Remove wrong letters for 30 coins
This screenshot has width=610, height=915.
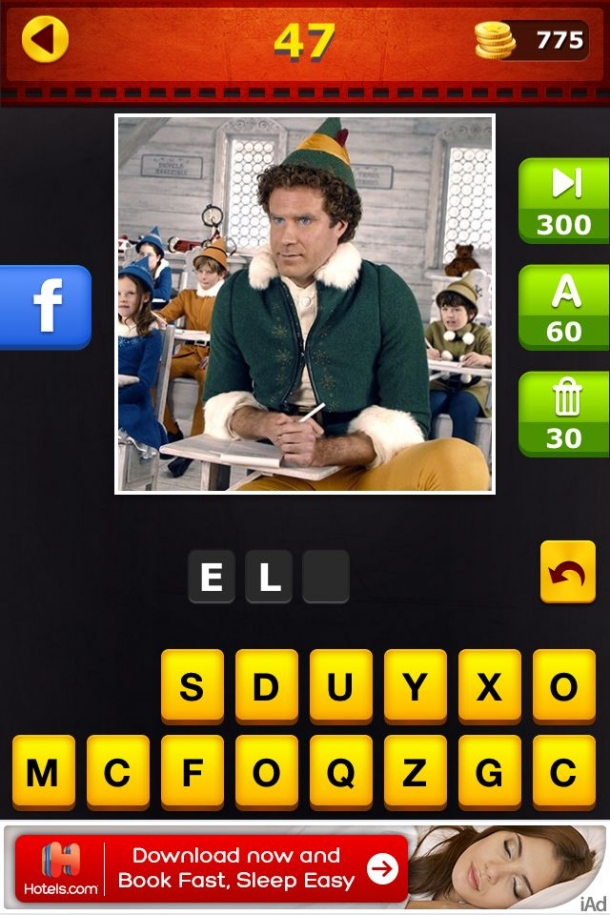point(564,413)
